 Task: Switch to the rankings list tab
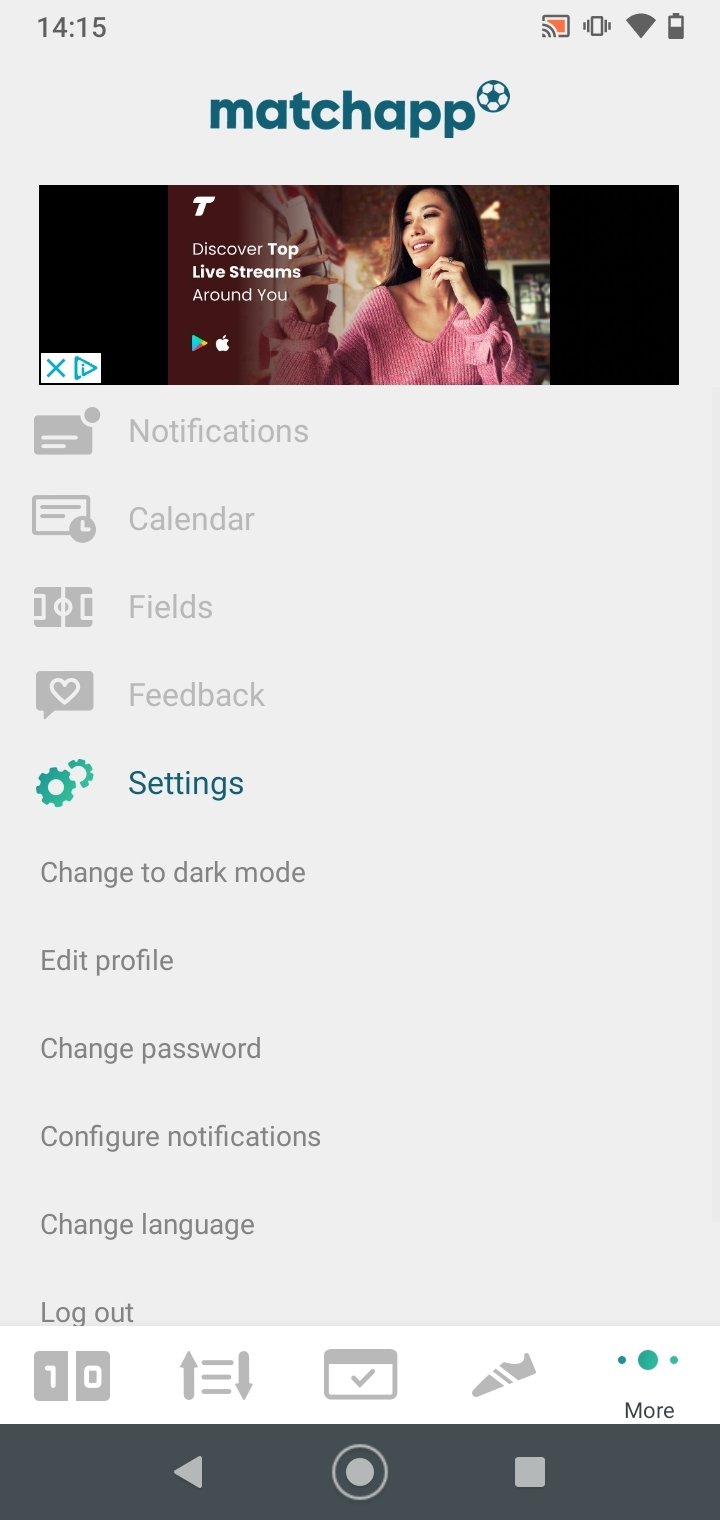(216, 1375)
